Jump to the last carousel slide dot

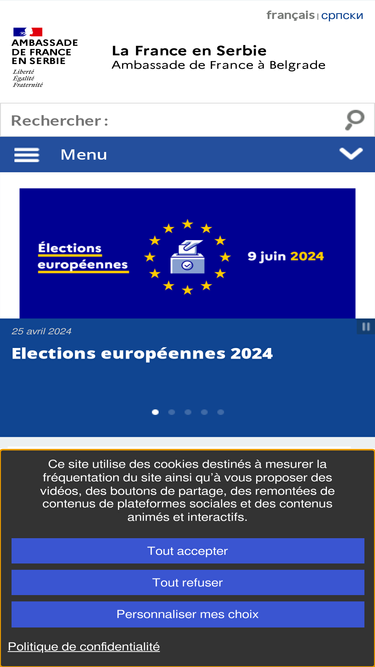click(220, 412)
